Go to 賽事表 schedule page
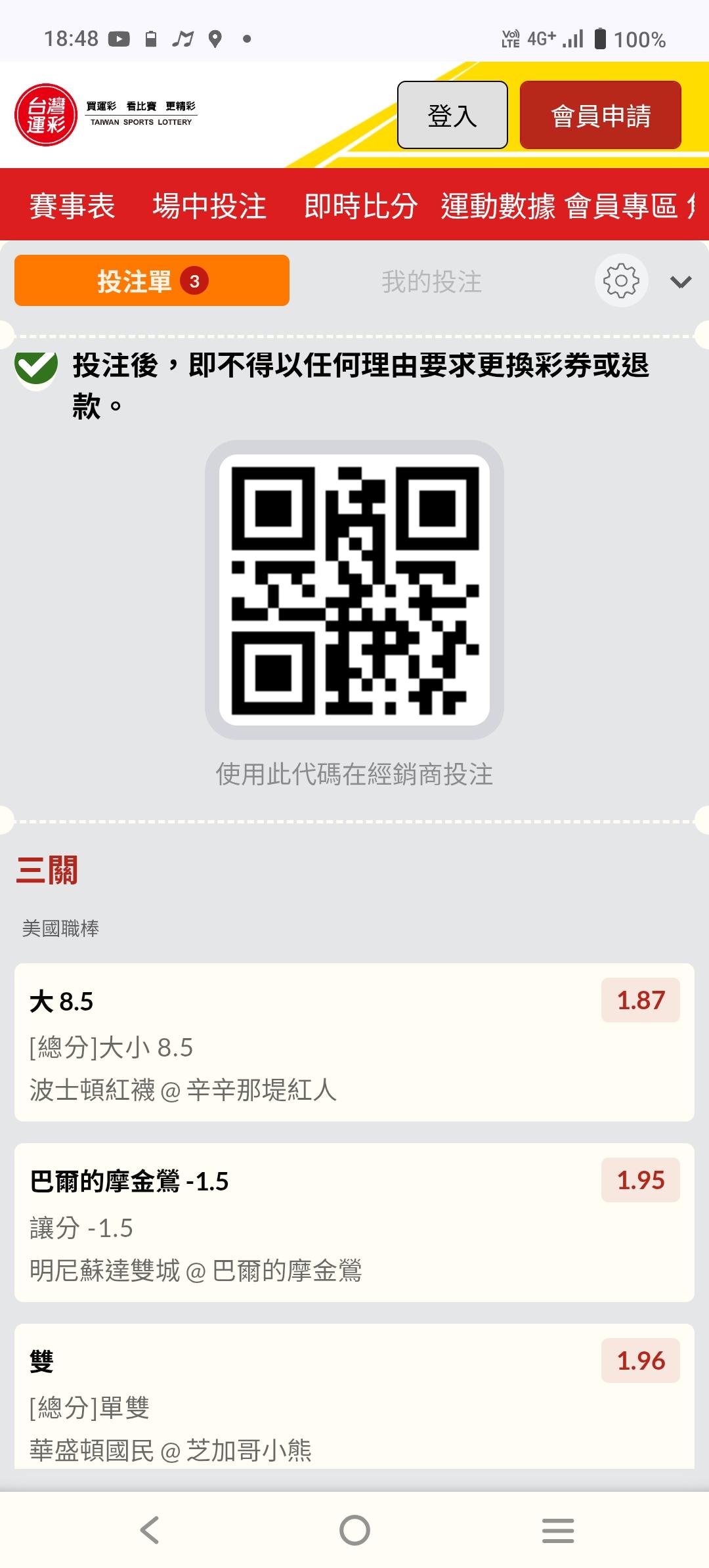Image resolution: width=709 pixels, height=1568 pixels. pos(72,206)
